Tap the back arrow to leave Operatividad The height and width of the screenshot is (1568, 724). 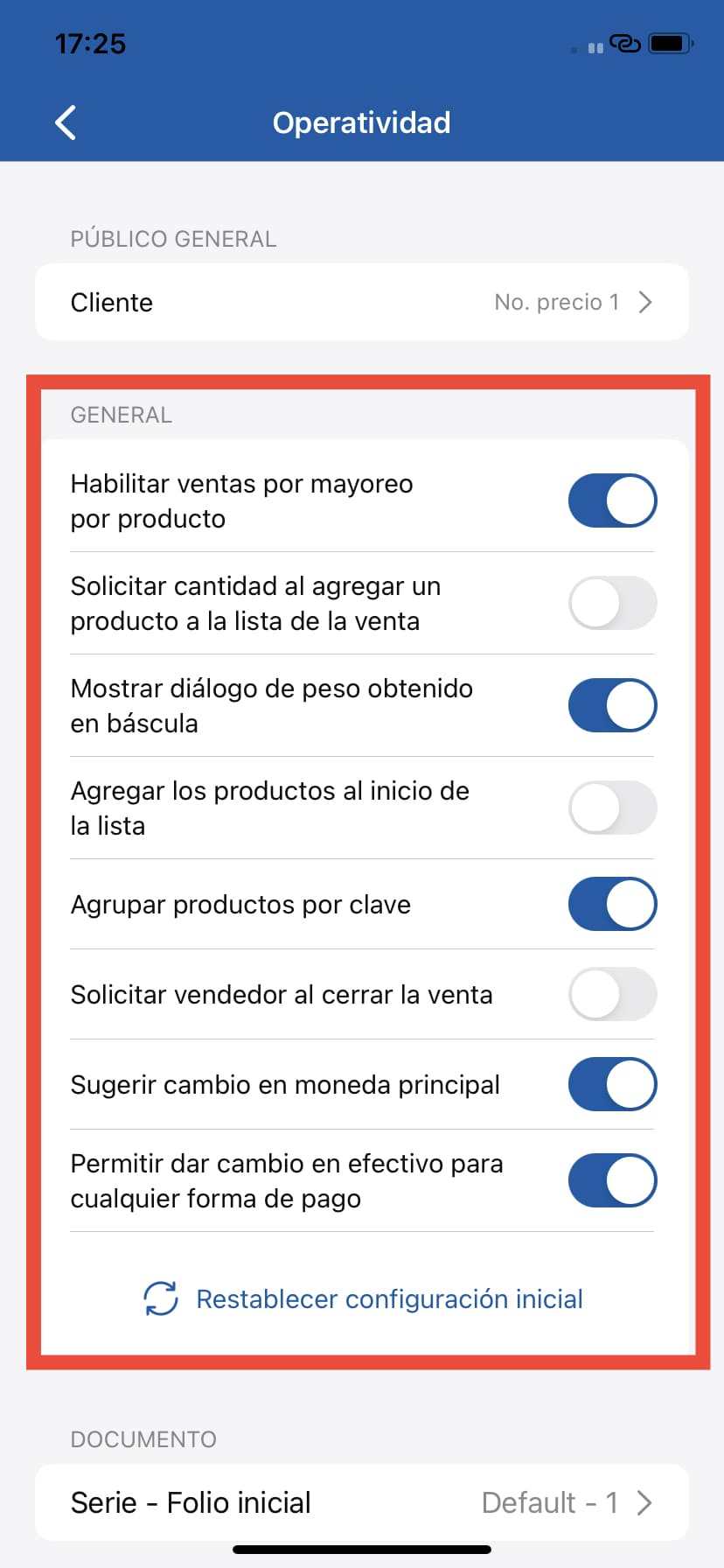pos(65,122)
